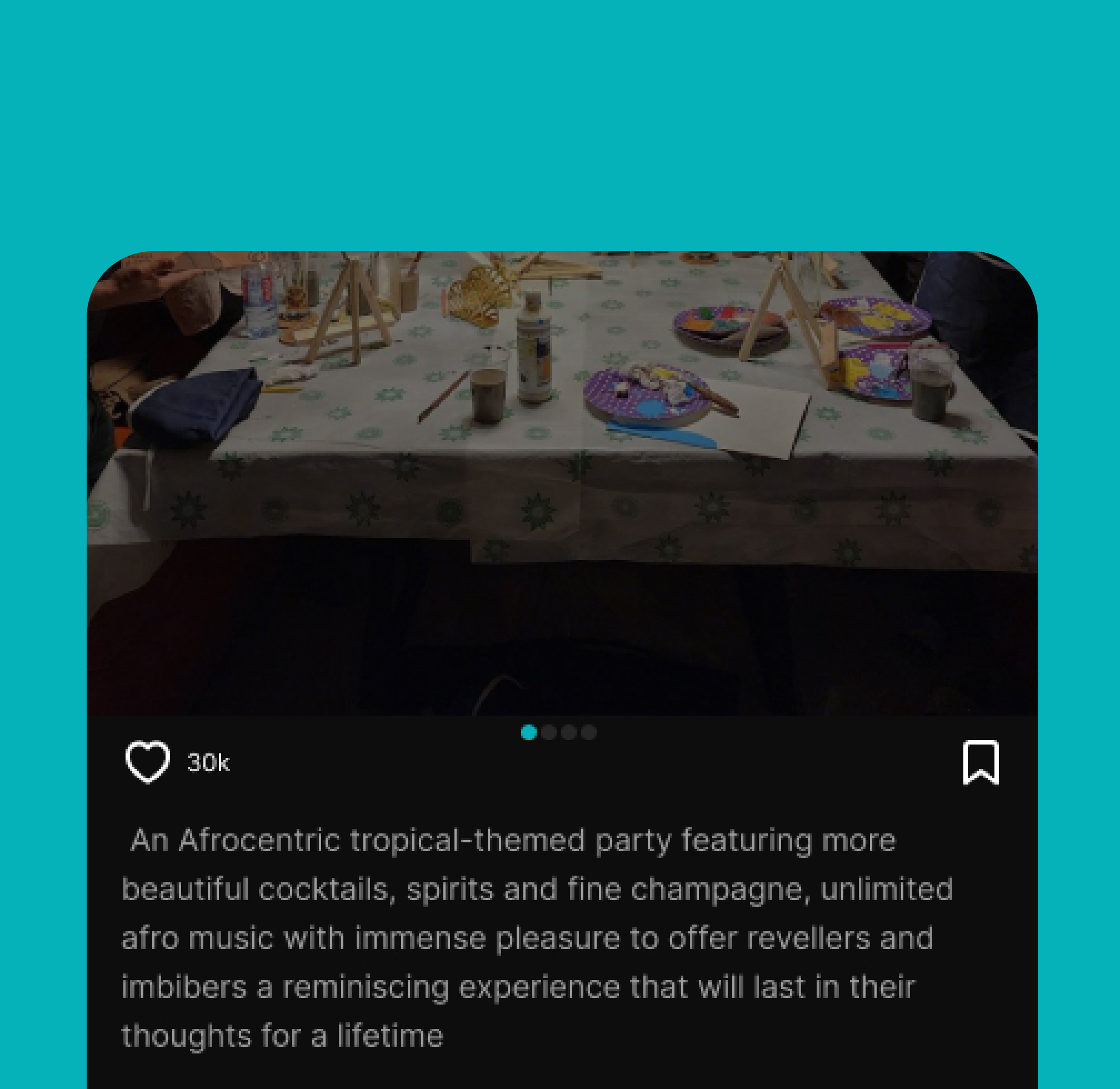Jump to the second image indicator dot

click(548, 732)
